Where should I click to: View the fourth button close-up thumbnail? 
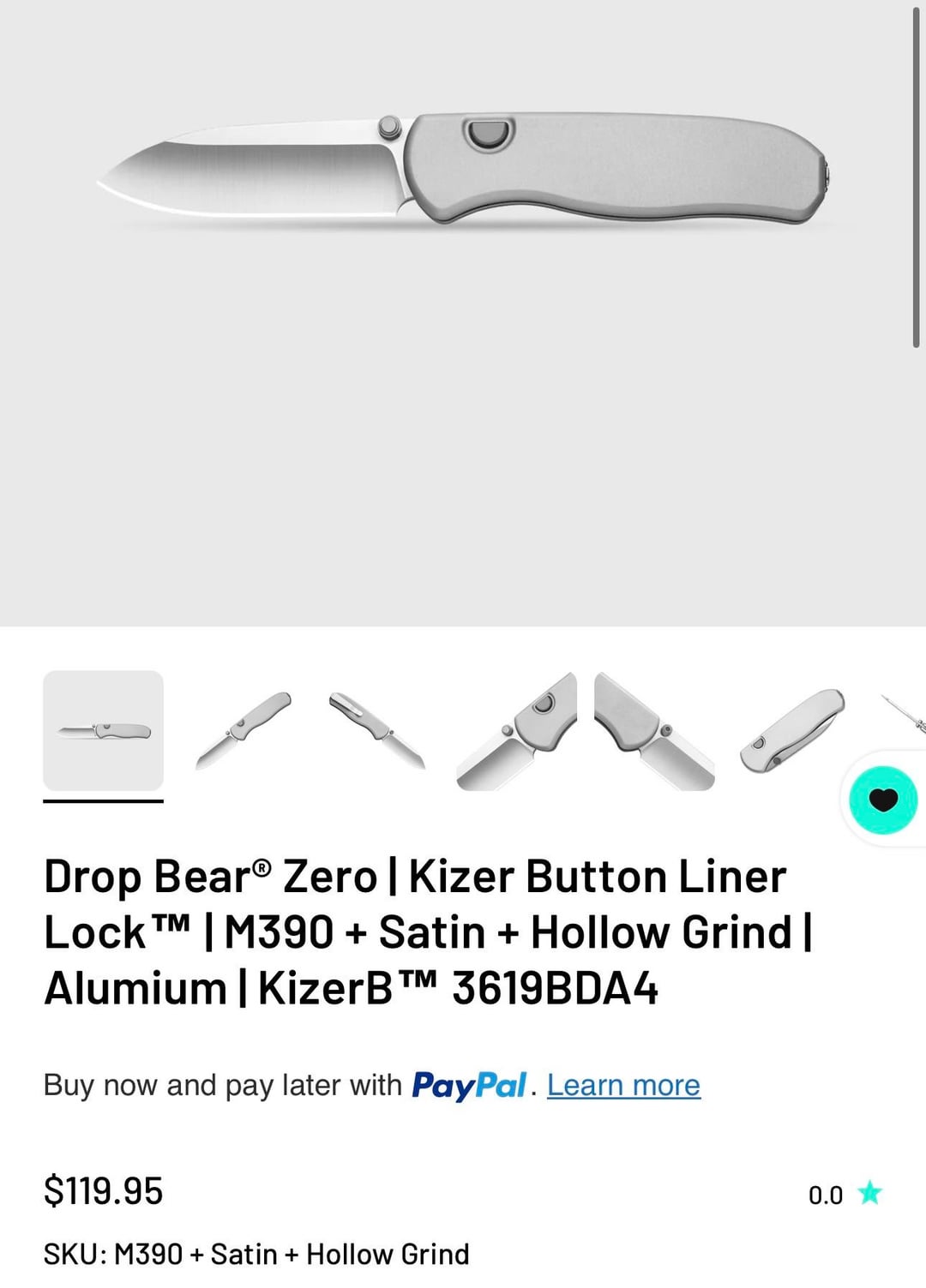coord(516,731)
